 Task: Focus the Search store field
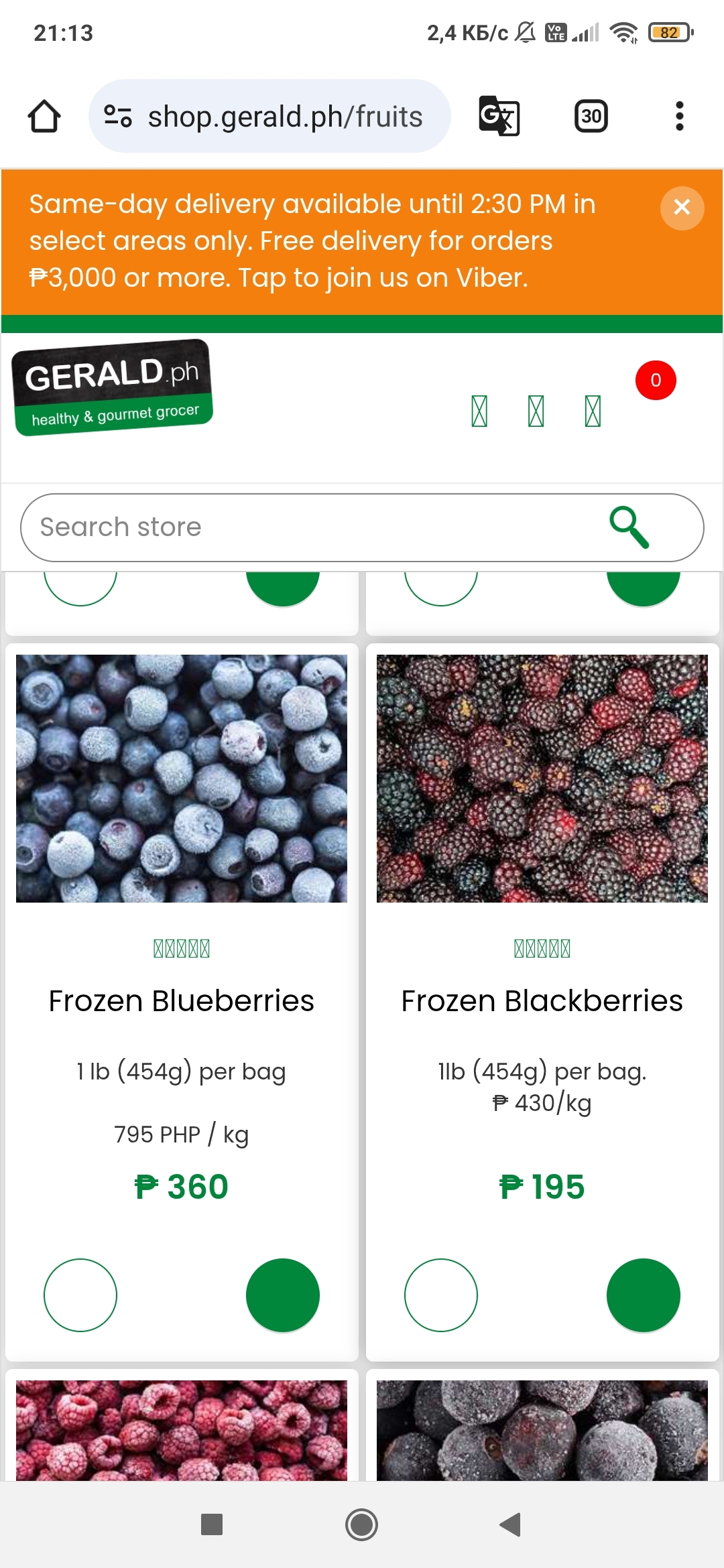coord(308,527)
